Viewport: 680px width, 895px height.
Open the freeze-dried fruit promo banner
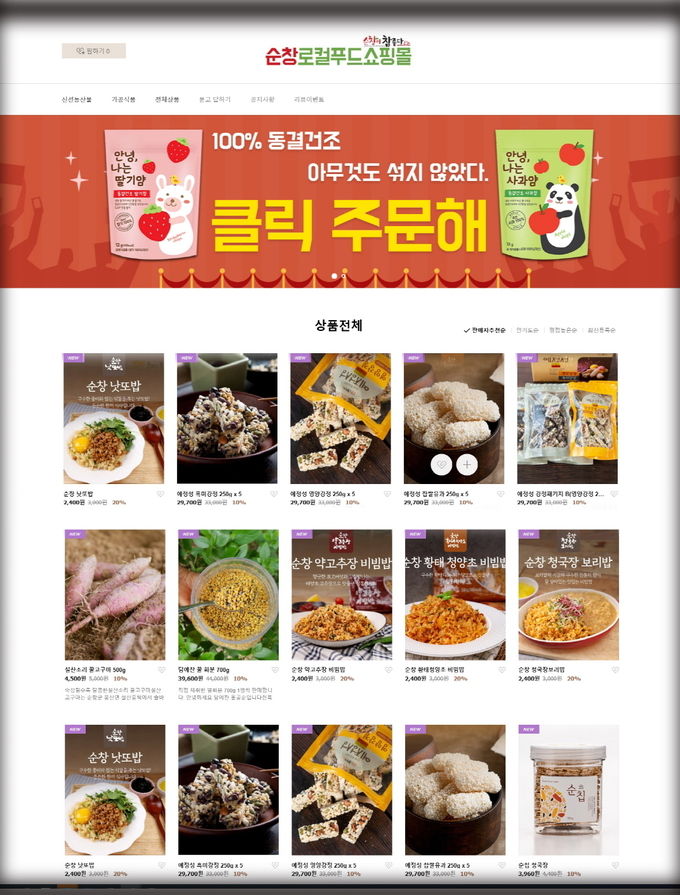[340, 200]
